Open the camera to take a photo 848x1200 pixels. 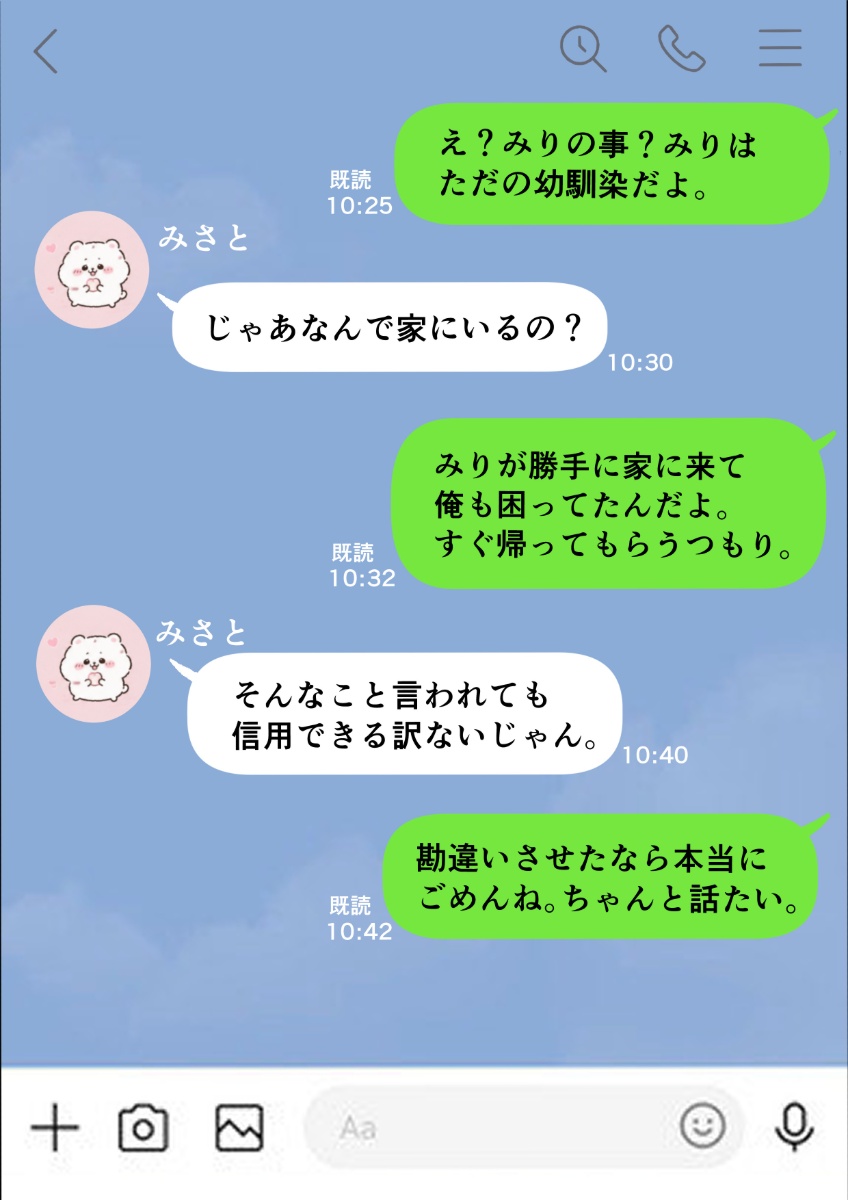click(x=143, y=1129)
